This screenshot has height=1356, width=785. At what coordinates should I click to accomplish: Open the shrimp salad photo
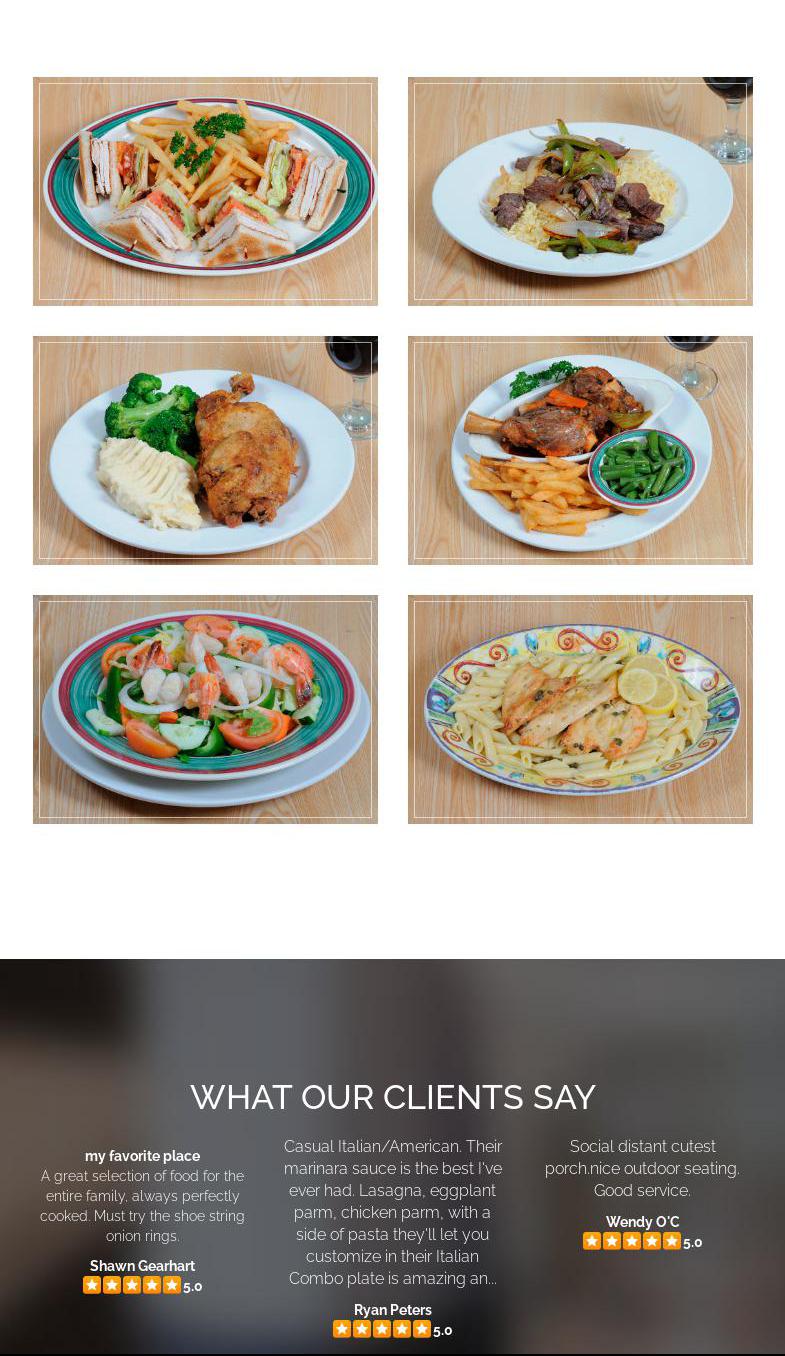[x=205, y=709]
